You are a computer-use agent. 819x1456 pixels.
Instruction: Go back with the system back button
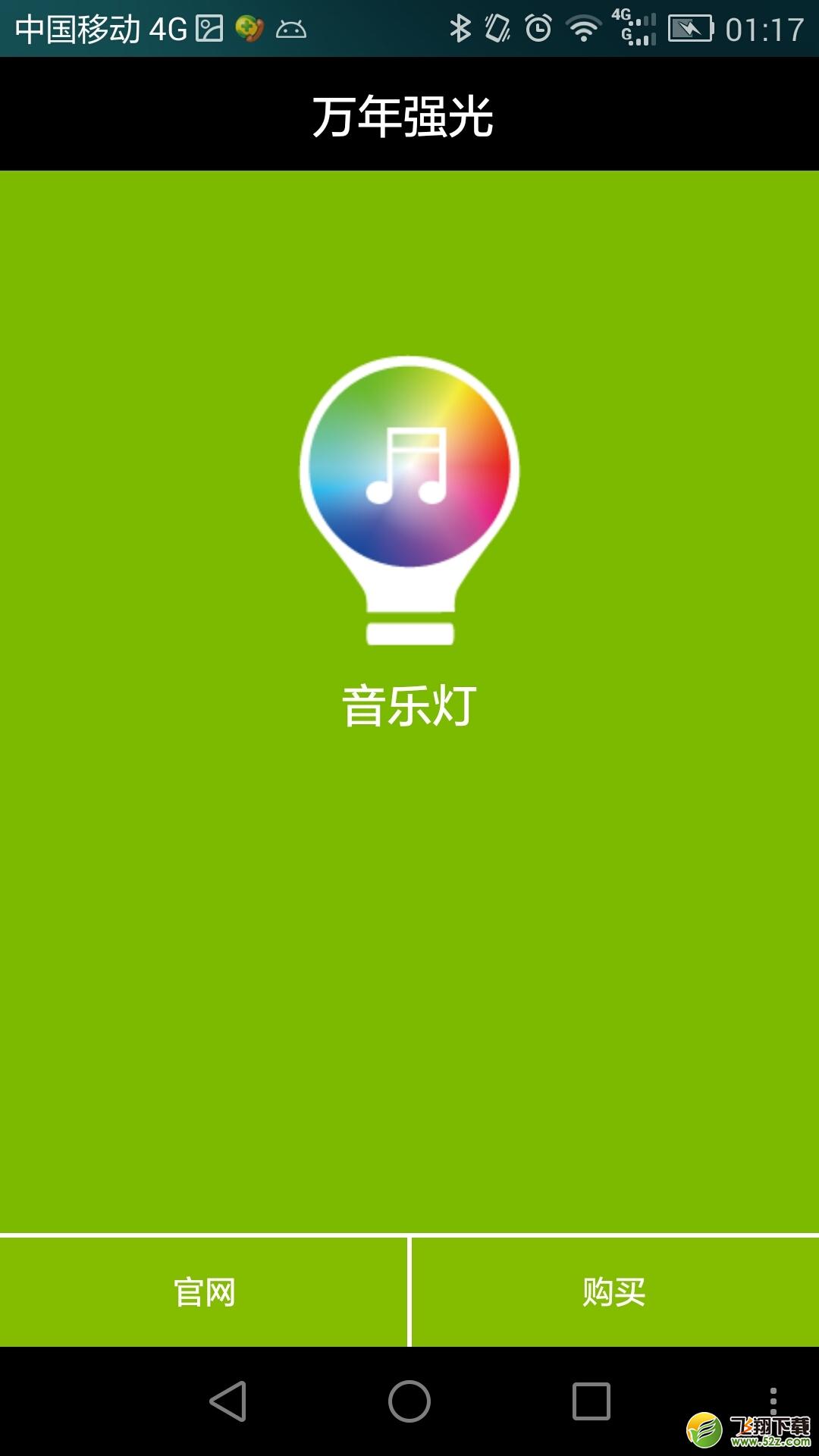[228, 1401]
